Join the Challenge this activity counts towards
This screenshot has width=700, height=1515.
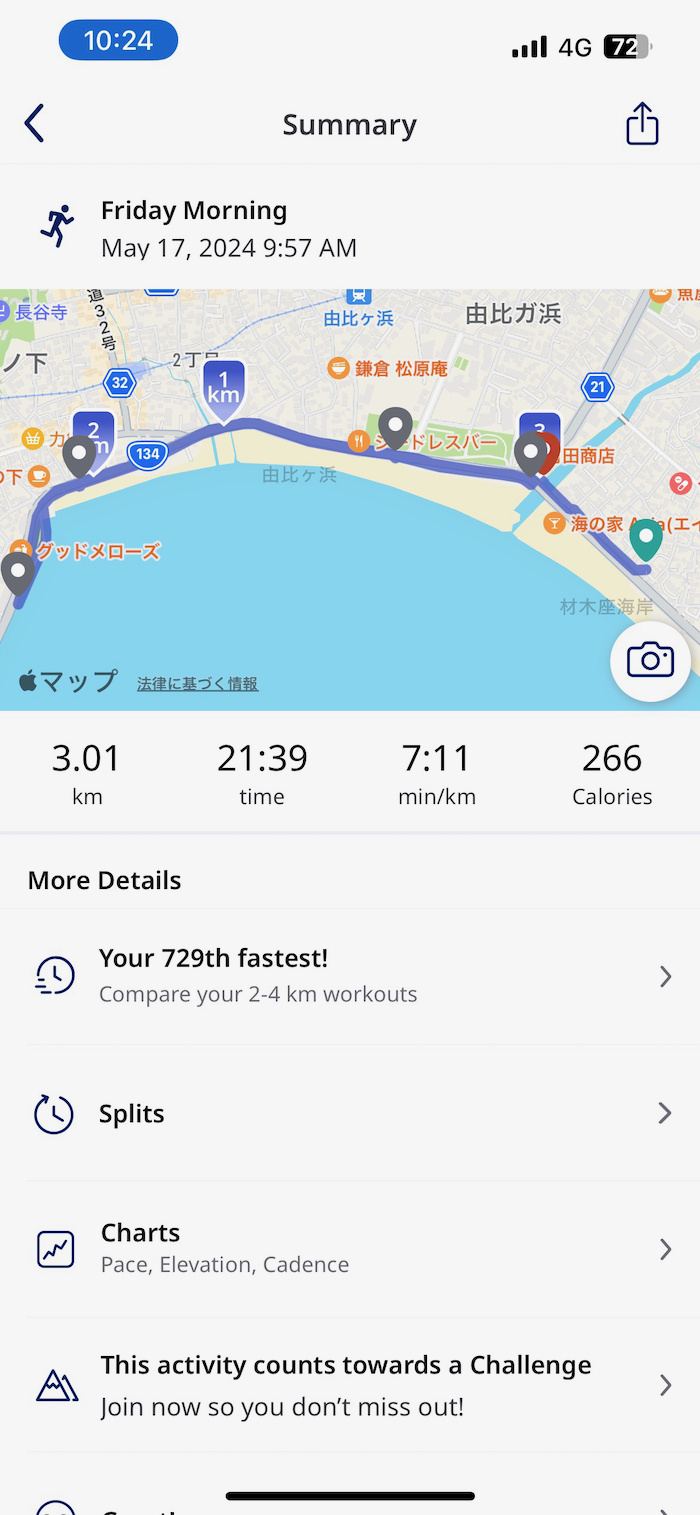click(350, 1385)
